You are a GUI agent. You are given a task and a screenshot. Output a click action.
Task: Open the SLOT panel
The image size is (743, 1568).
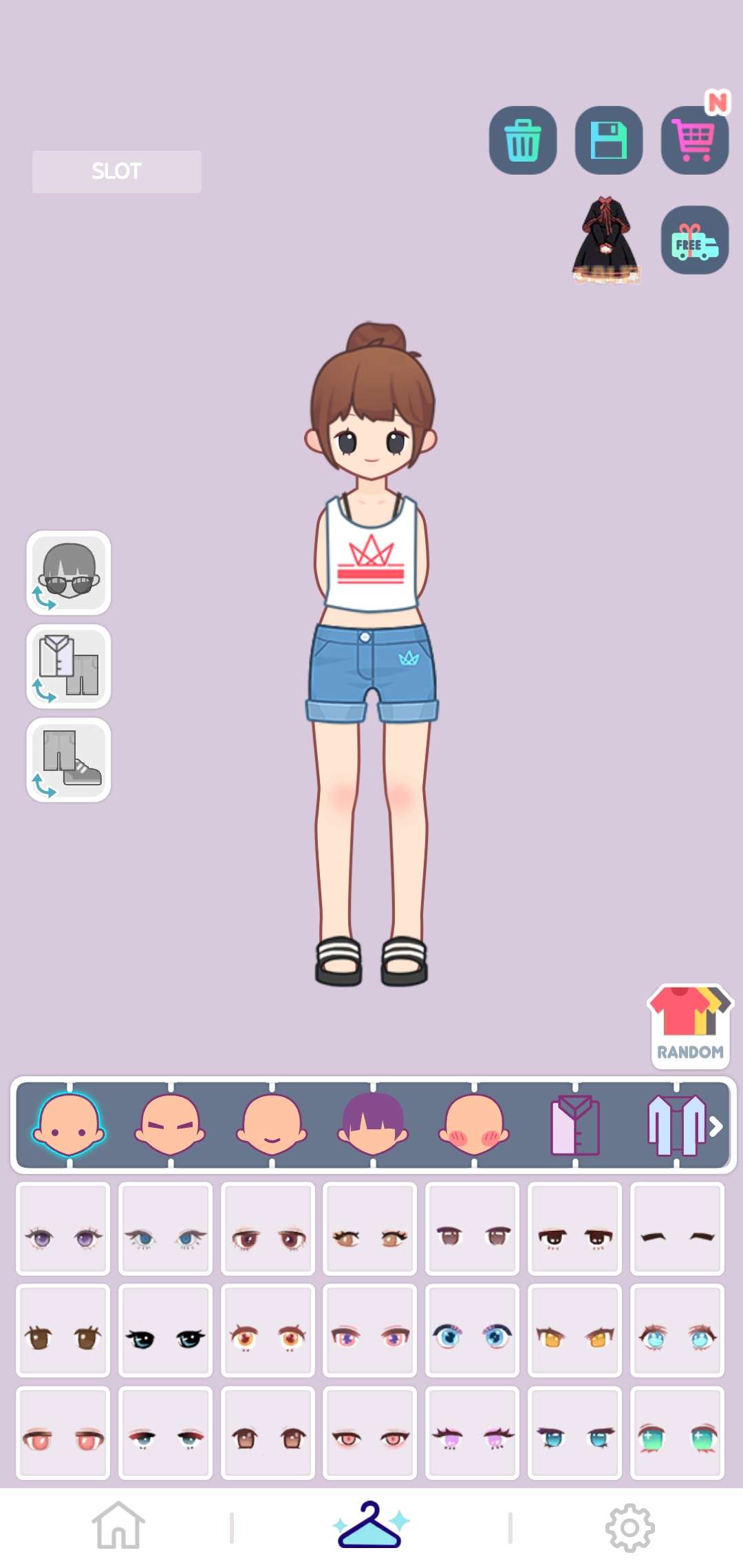click(x=117, y=171)
